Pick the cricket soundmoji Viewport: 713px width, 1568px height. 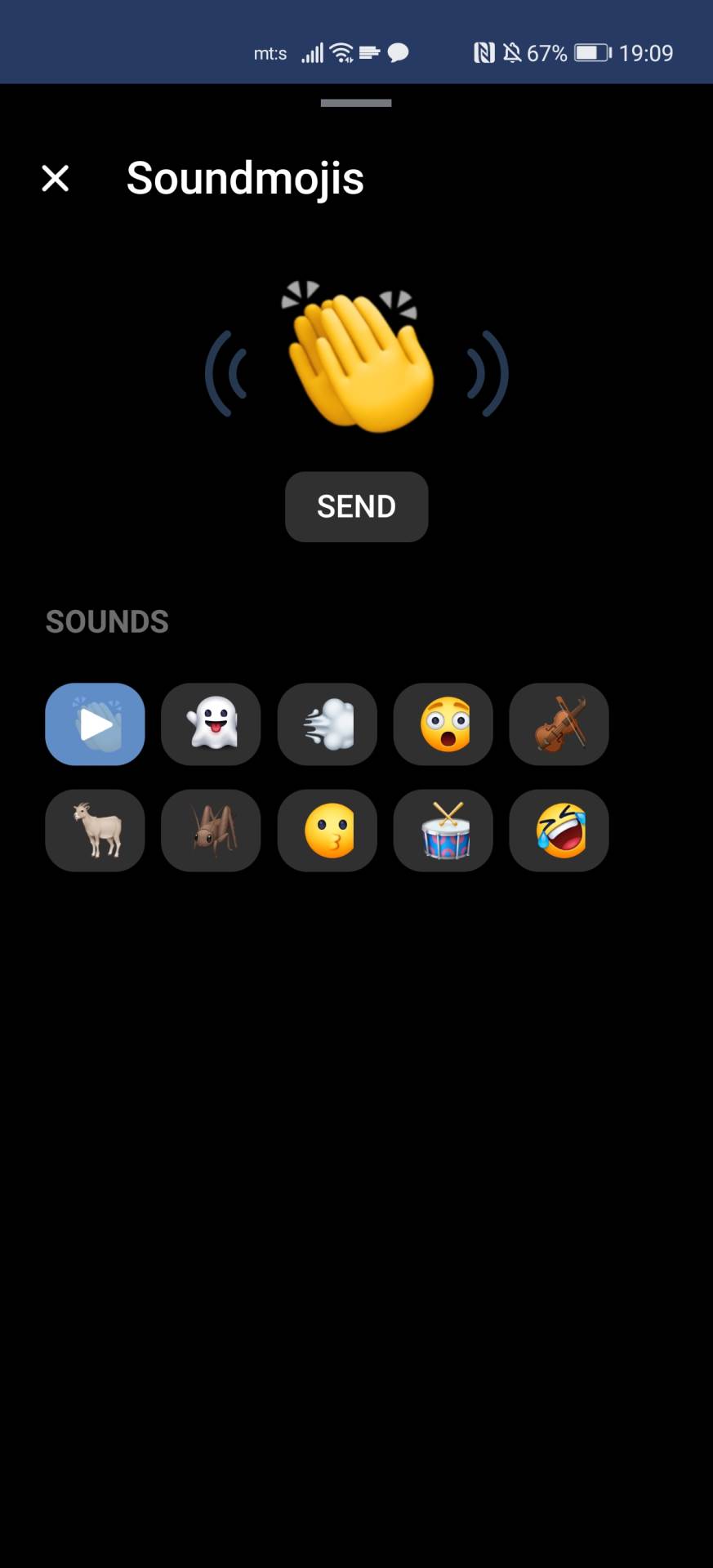[x=211, y=831]
